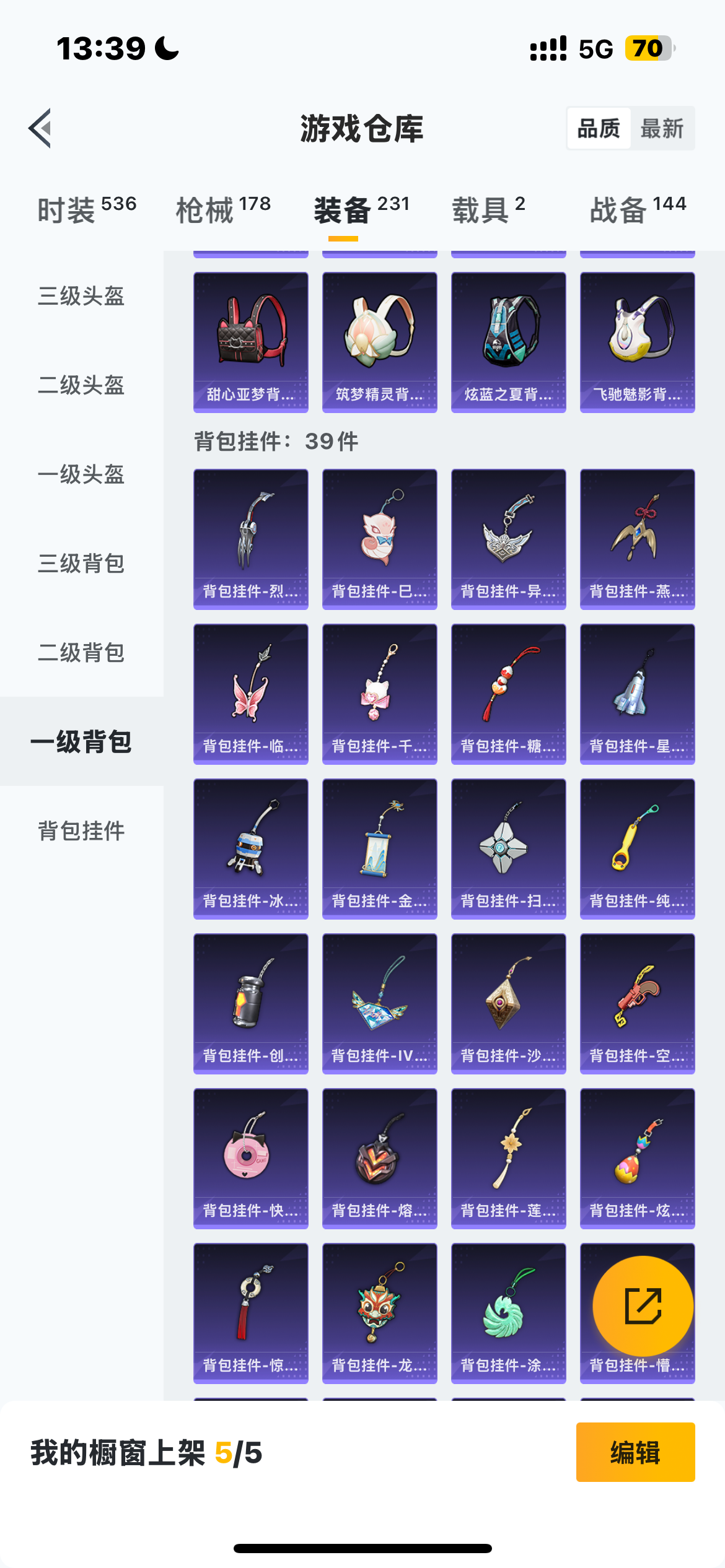
Task: Sort by 品质
Action: coord(599,129)
